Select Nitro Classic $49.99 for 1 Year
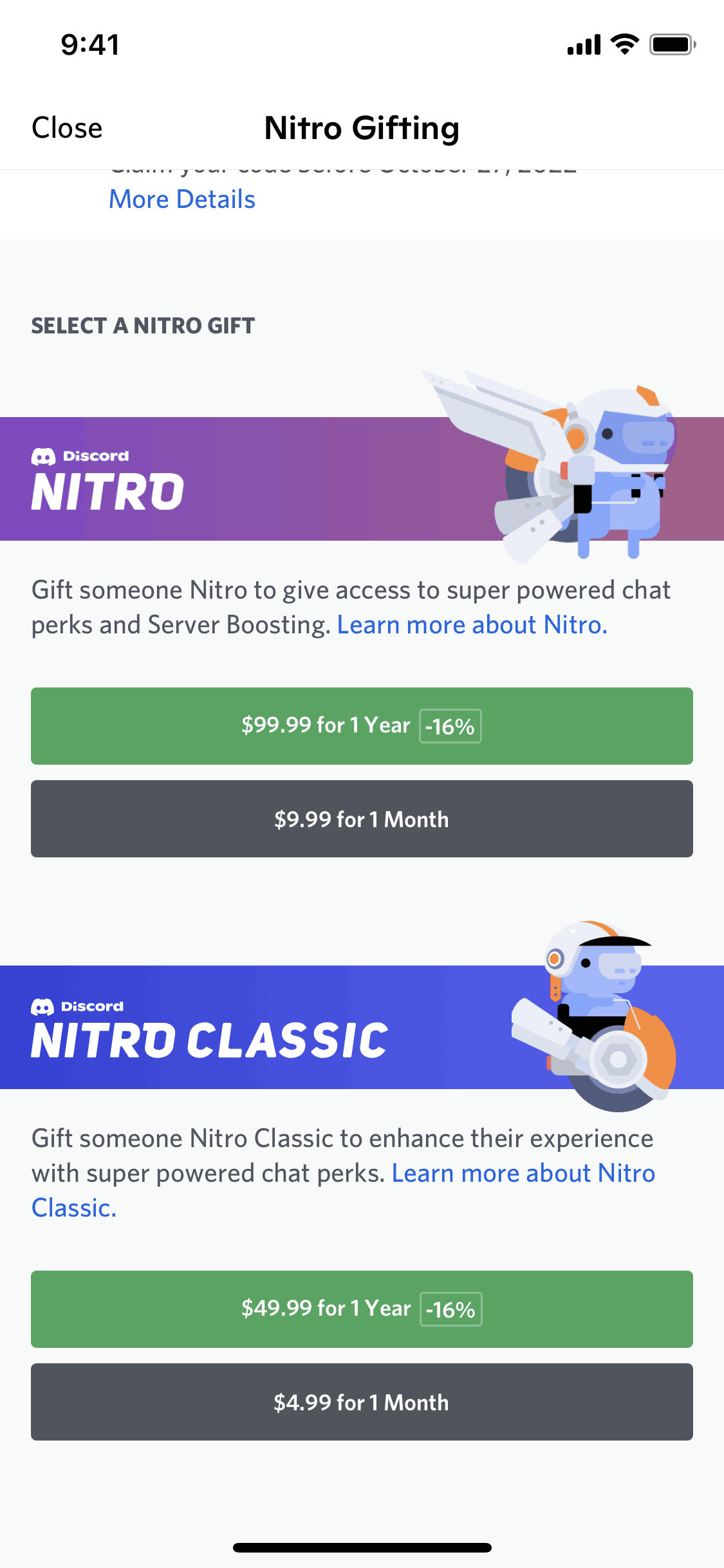The image size is (724, 1568). [x=362, y=1309]
